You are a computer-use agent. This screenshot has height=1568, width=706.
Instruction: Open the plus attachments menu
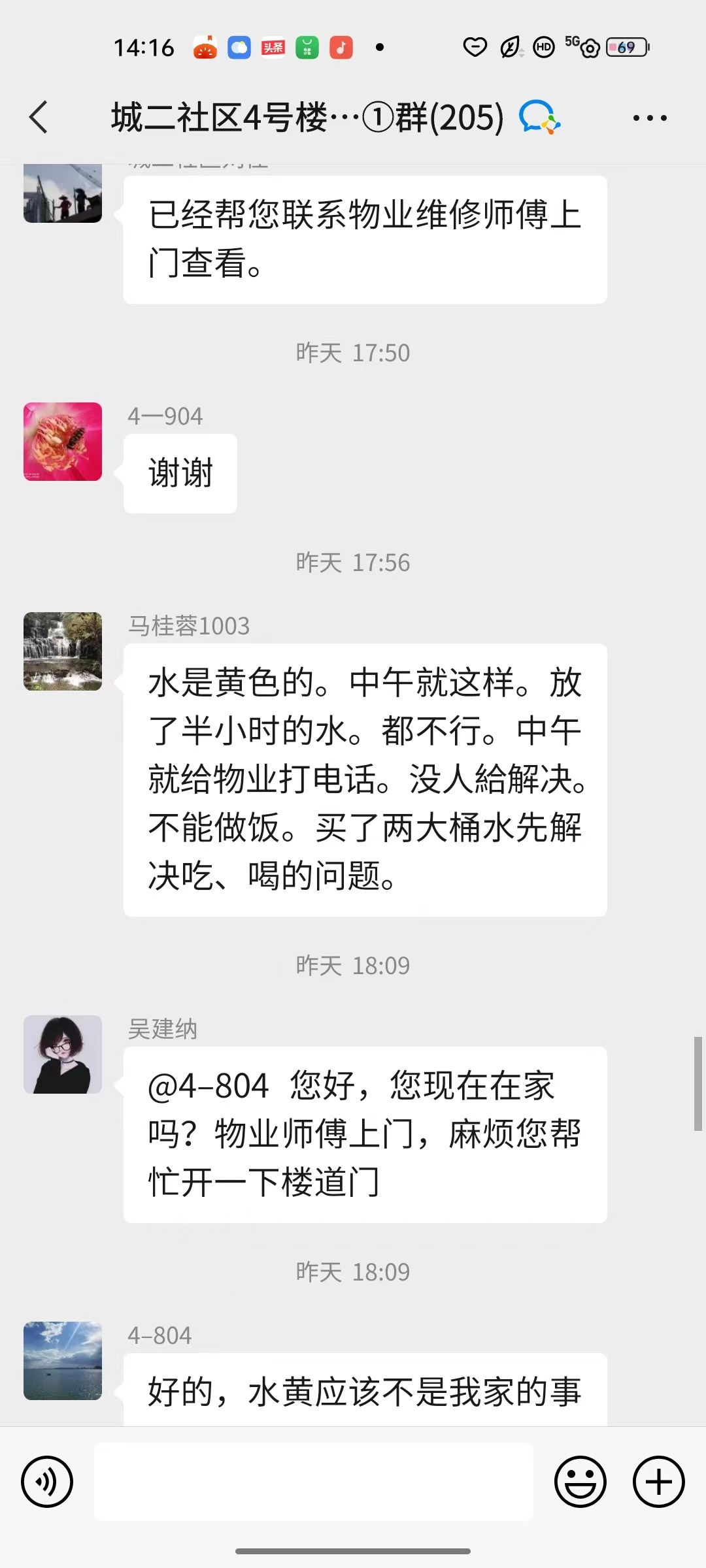click(x=658, y=1482)
